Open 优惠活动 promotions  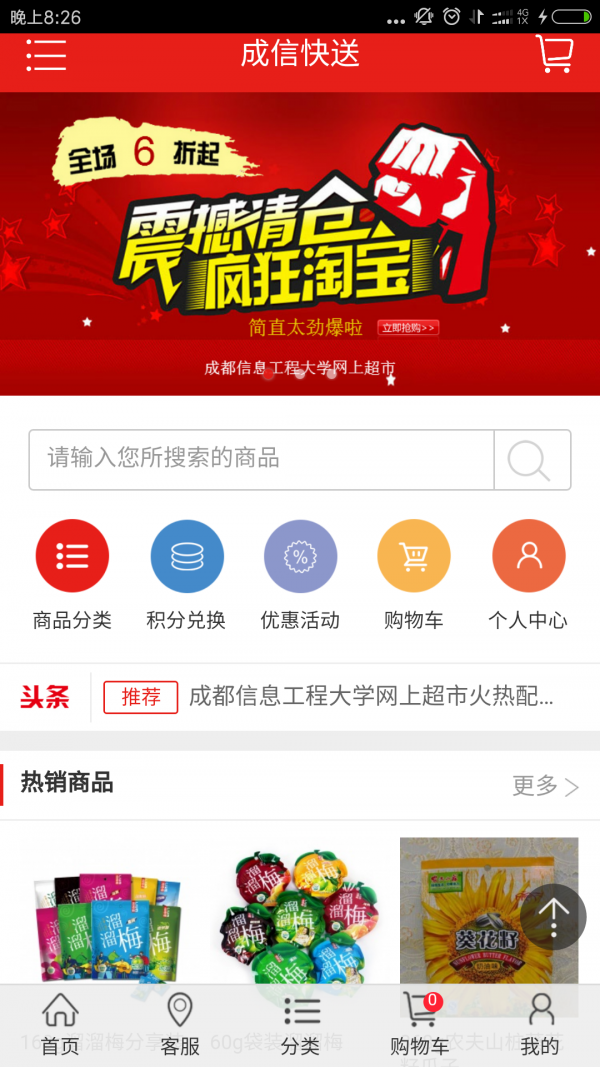click(300, 557)
